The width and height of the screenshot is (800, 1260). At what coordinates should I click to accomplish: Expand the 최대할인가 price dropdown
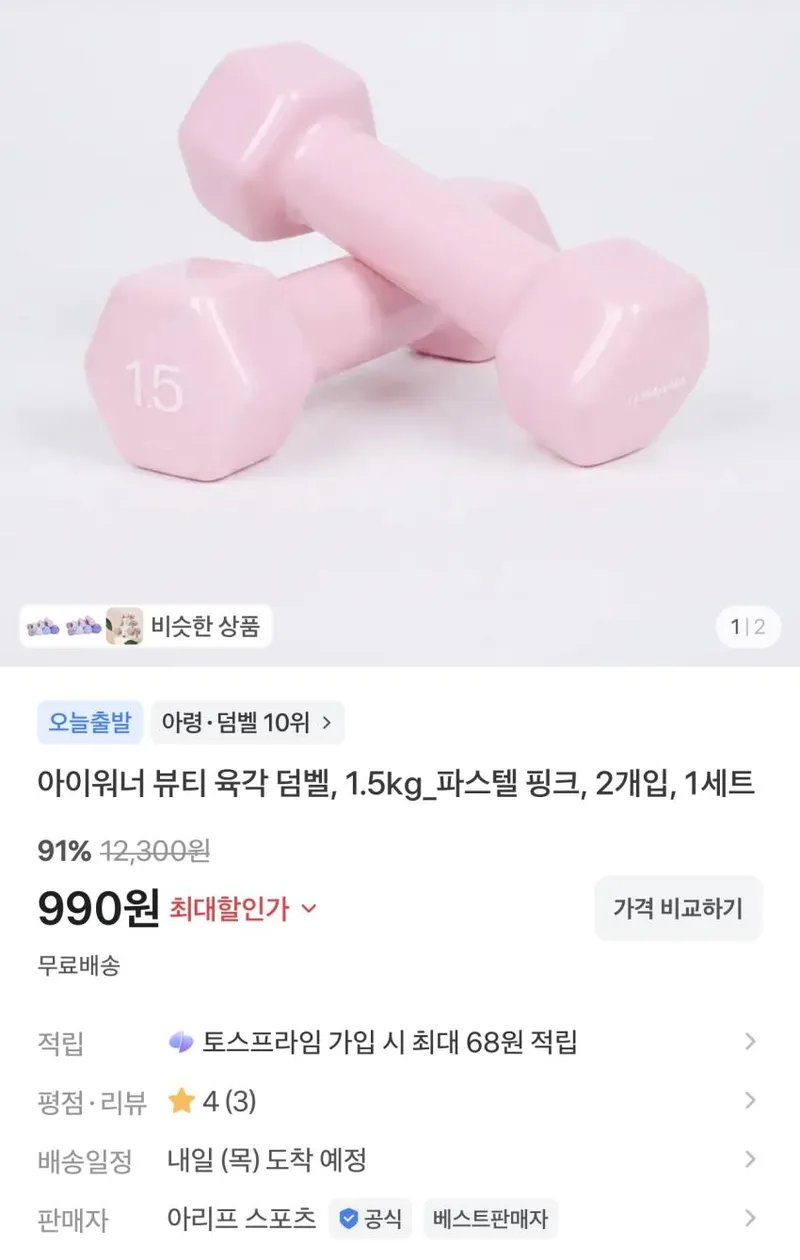[x=243, y=908]
